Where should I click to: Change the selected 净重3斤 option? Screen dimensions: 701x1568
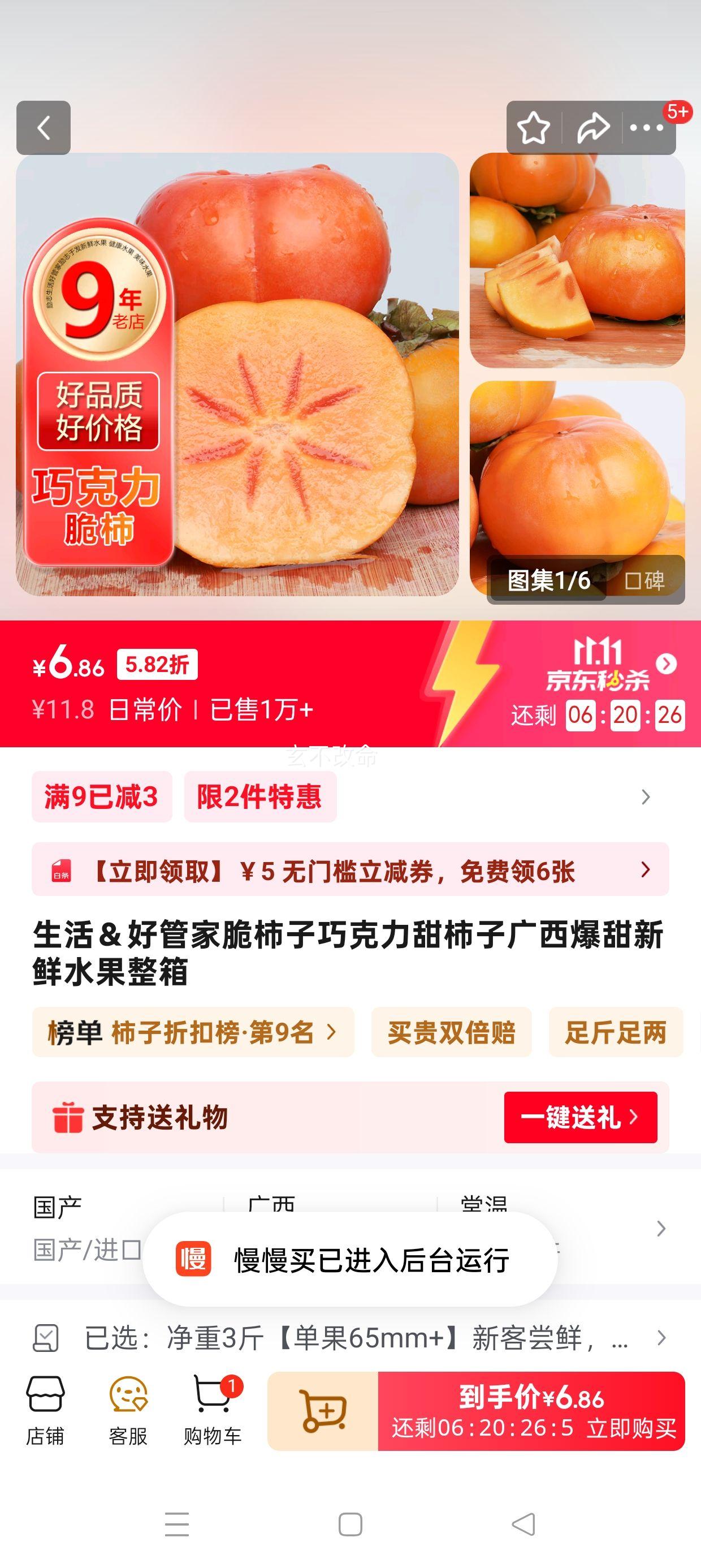pyautogui.click(x=350, y=1338)
